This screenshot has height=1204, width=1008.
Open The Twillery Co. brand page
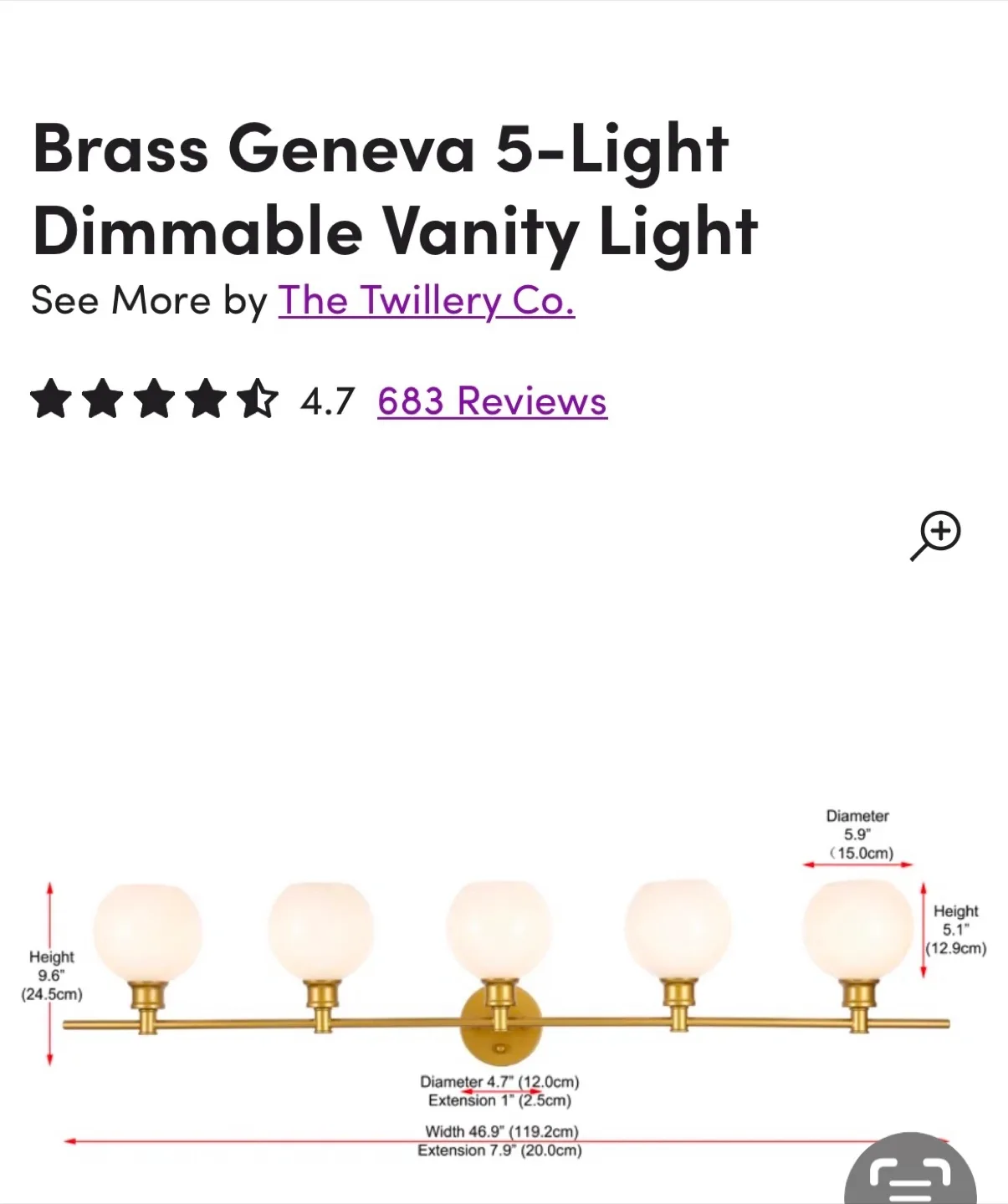[x=426, y=301]
